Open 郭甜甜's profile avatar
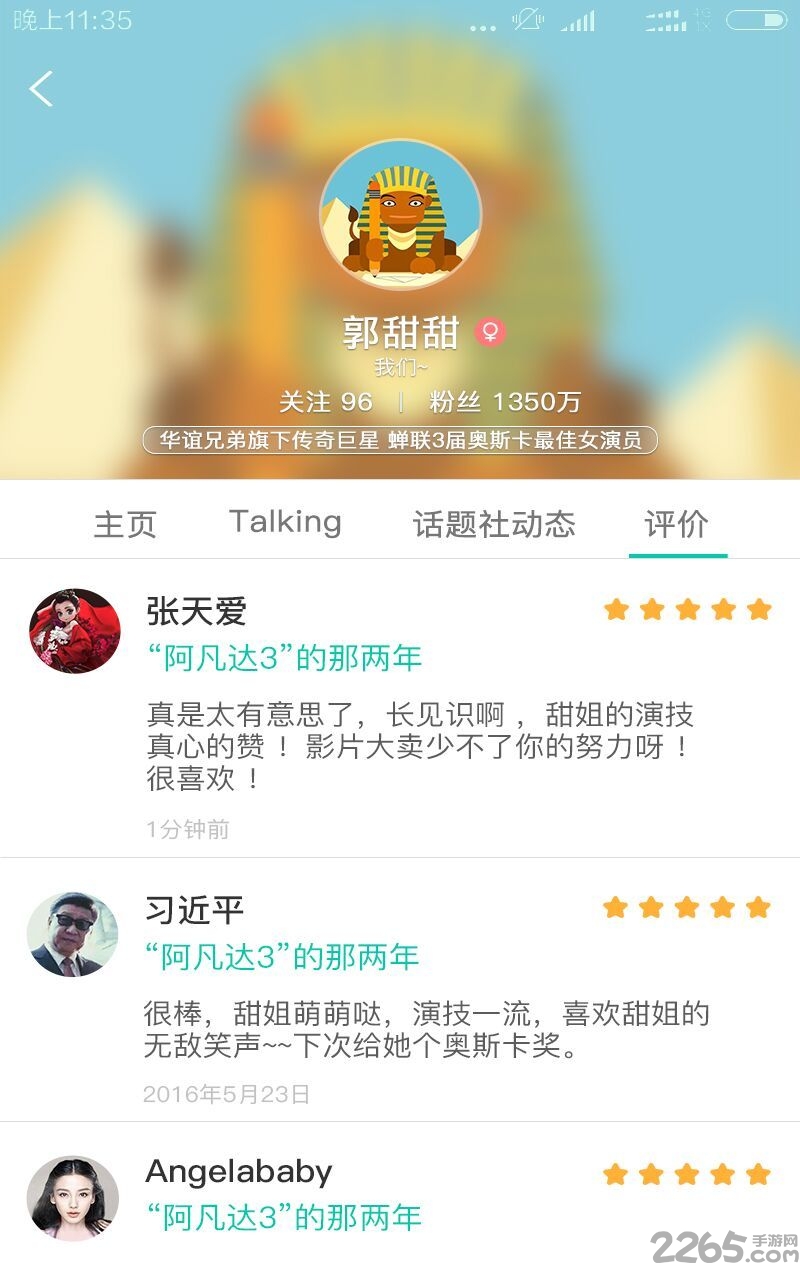This screenshot has width=800, height=1280. tap(400, 215)
